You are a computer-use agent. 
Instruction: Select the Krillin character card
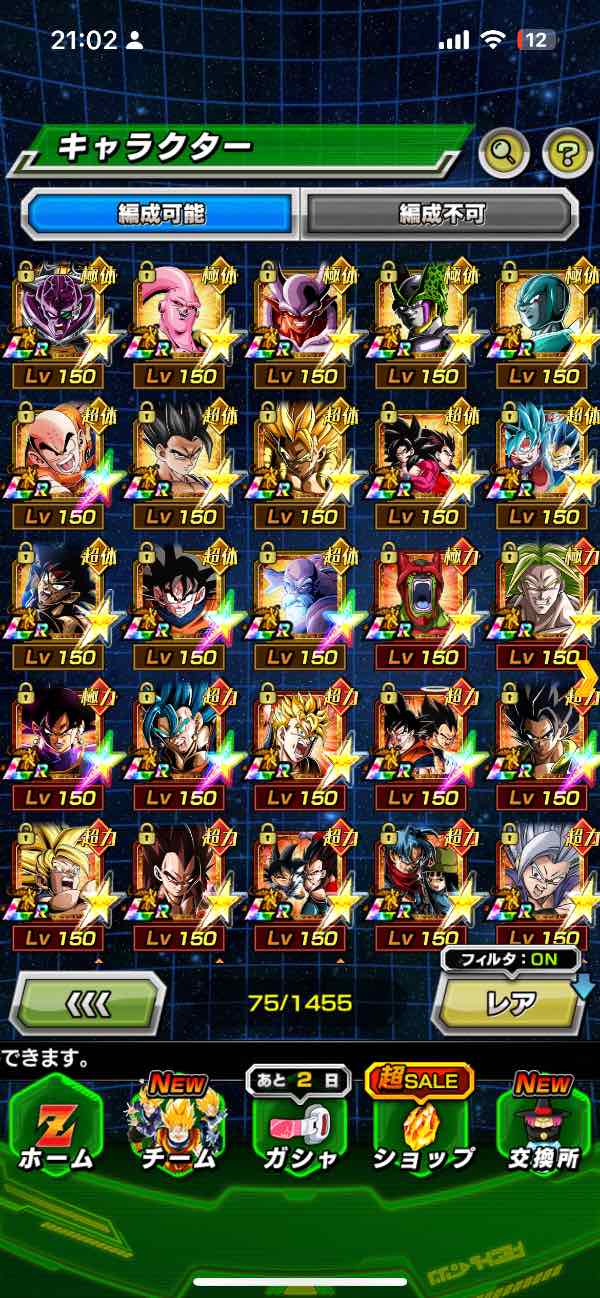(x=60, y=460)
